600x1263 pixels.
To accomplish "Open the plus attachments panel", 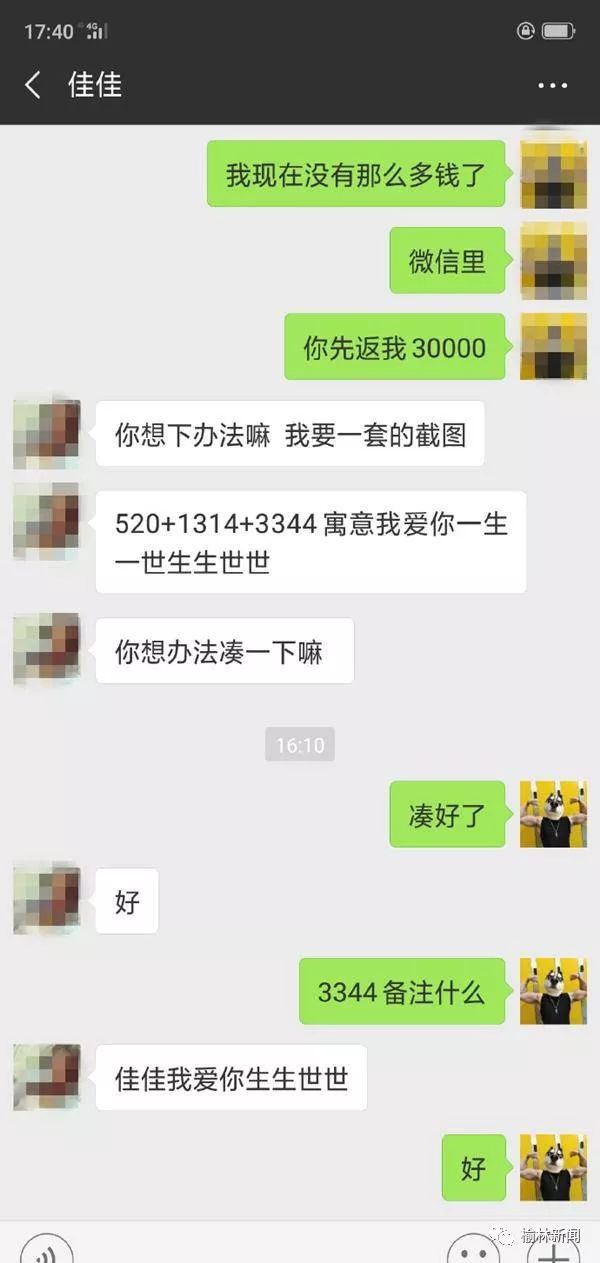I will (557, 1252).
